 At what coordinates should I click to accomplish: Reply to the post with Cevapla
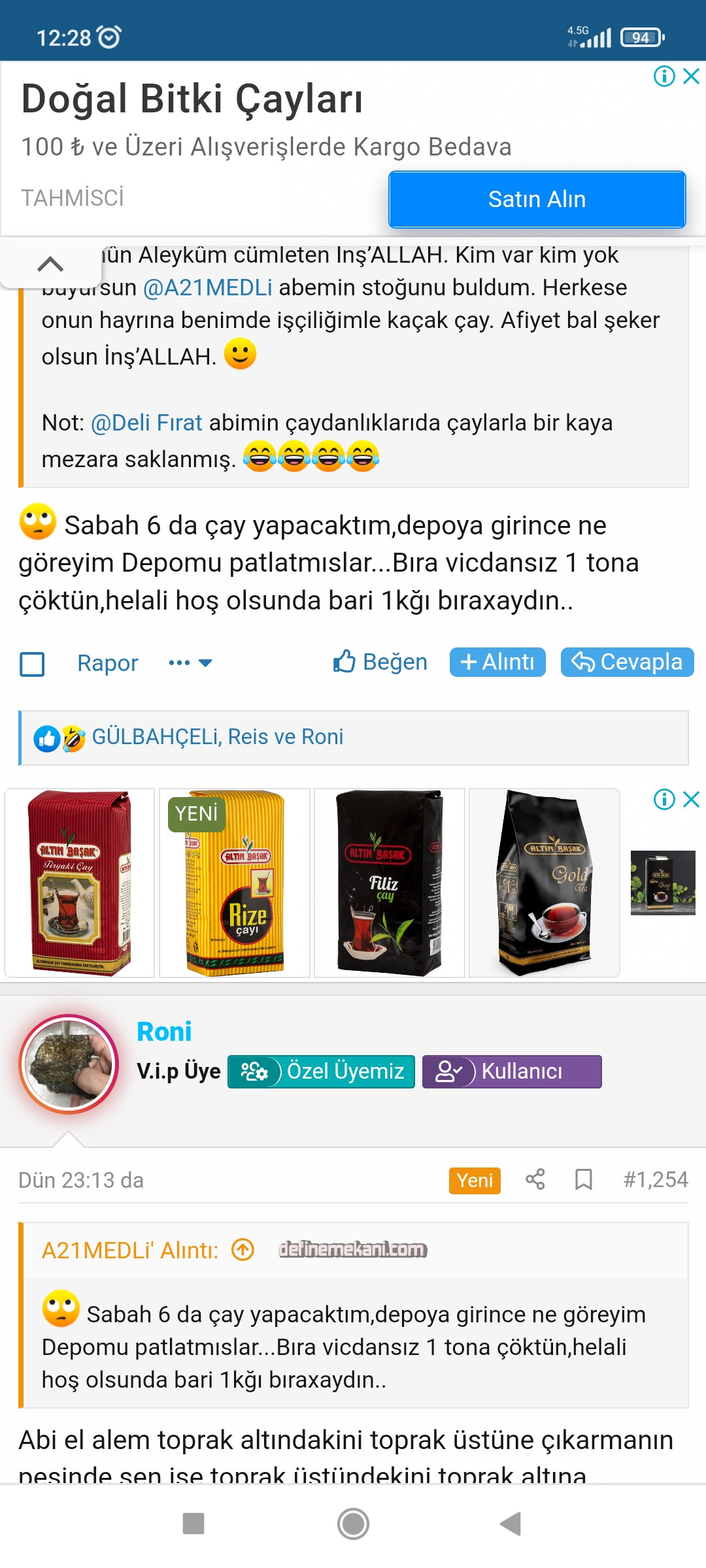point(627,662)
